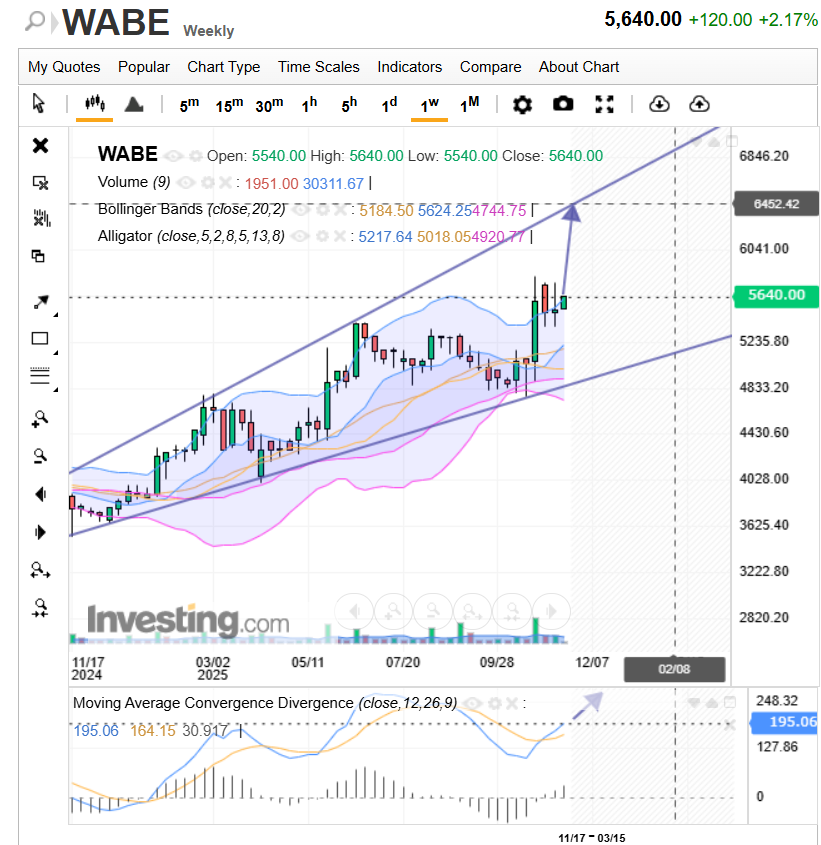Open chart settings gear

click(x=522, y=104)
